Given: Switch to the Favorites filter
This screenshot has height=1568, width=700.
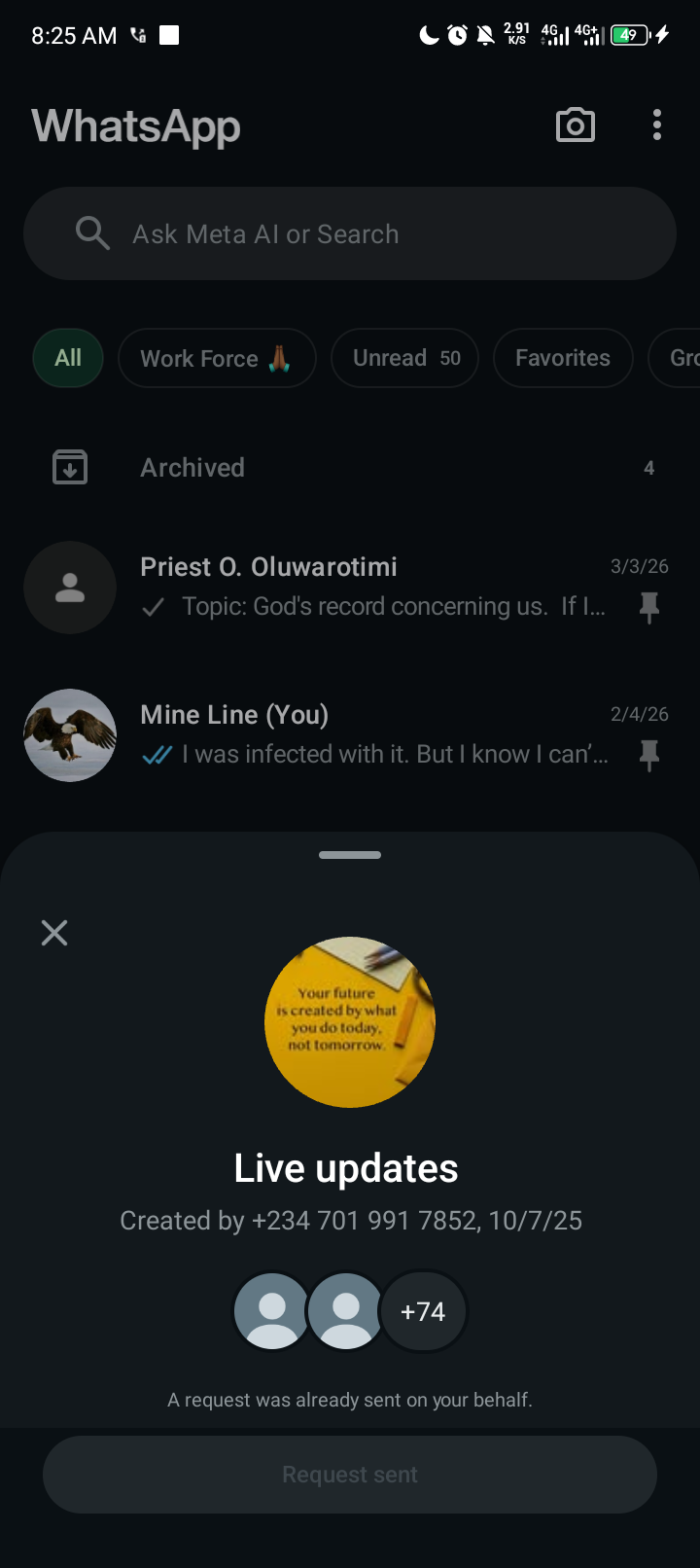Looking at the screenshot, I should [x=563, y=358].
